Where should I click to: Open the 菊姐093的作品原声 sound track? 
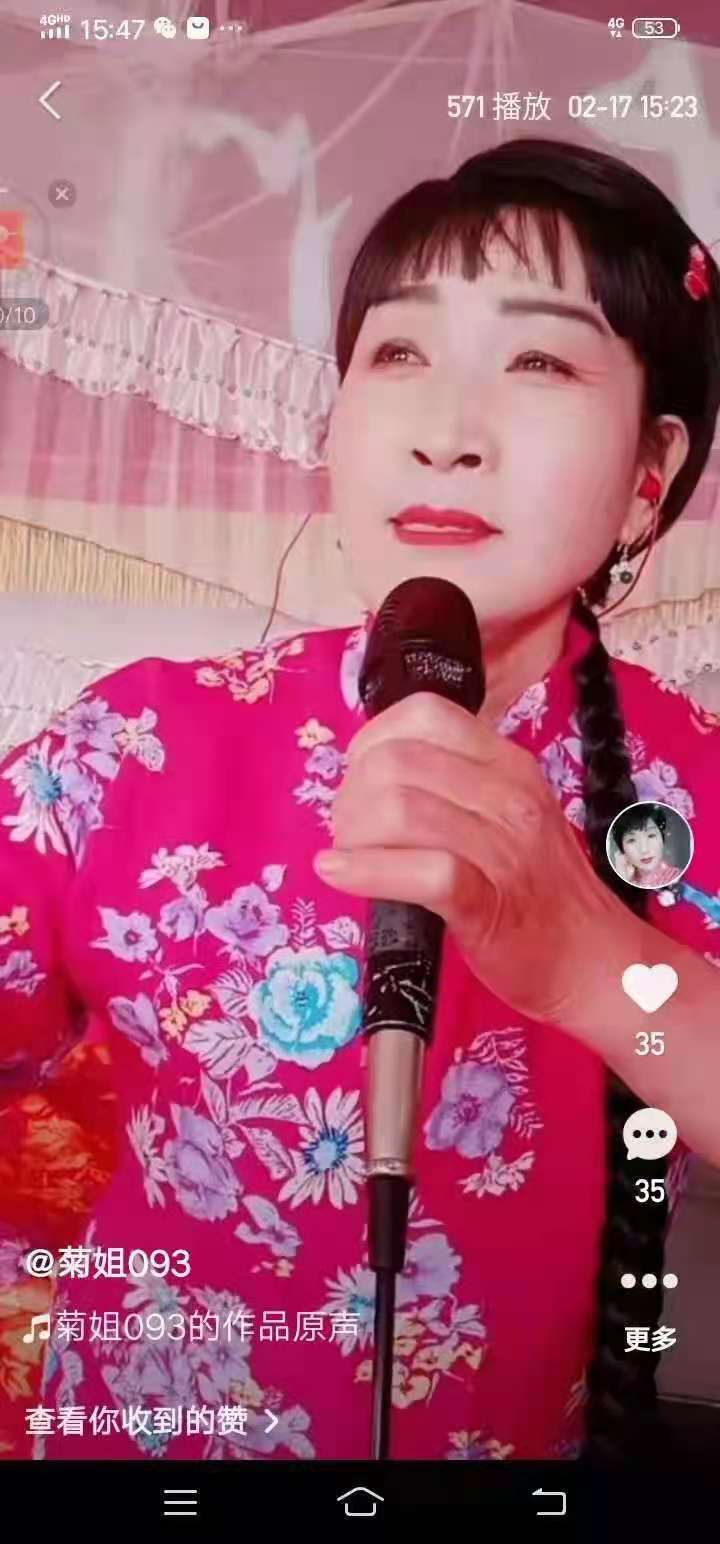[190, 1327]
